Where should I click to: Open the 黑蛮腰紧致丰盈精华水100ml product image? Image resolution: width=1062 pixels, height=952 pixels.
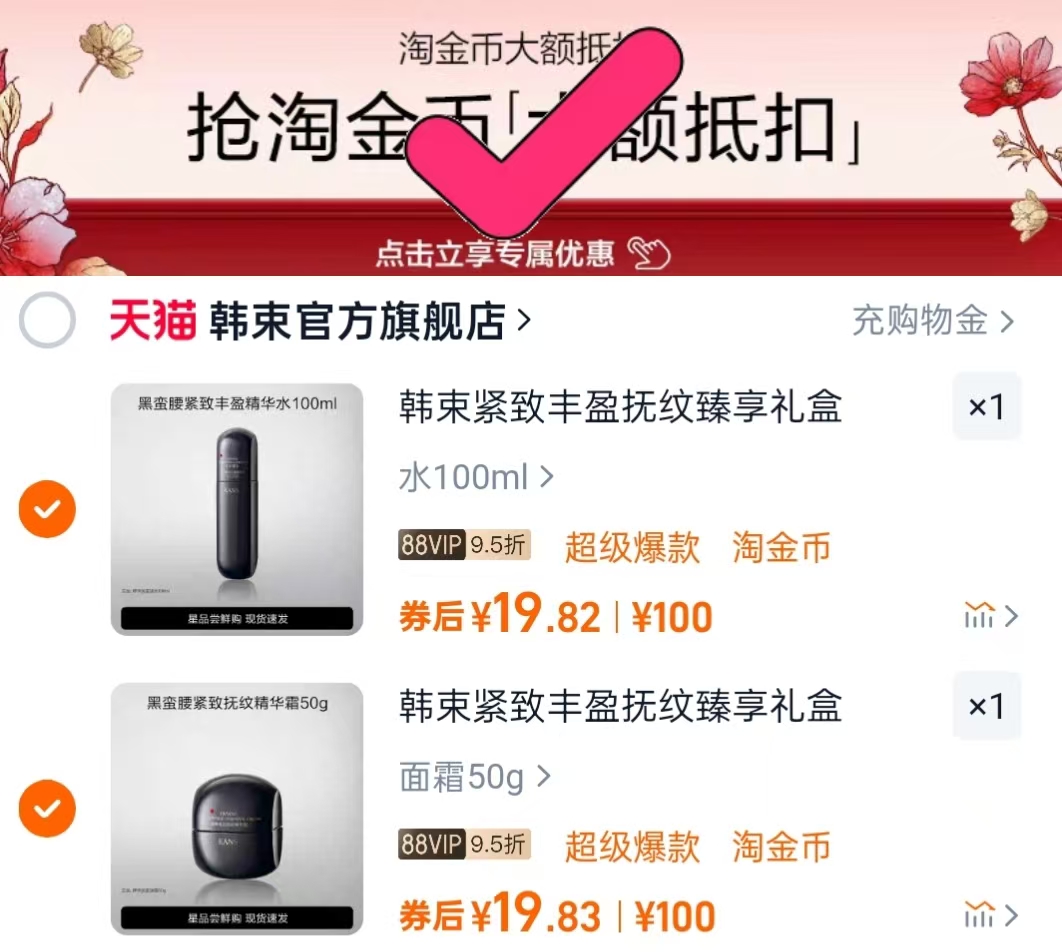pos(237,509)
